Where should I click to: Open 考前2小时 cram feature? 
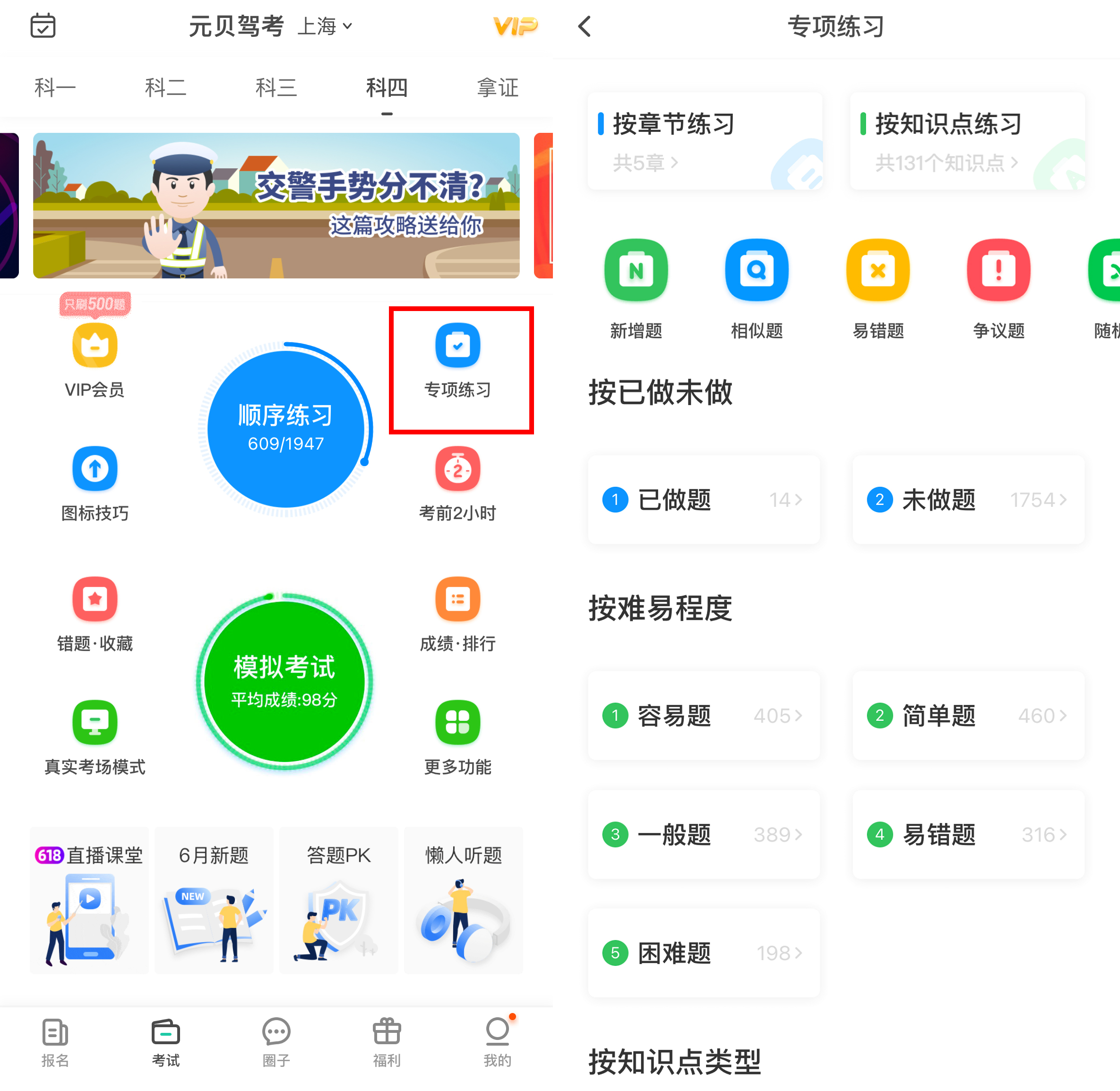[458, 485]
